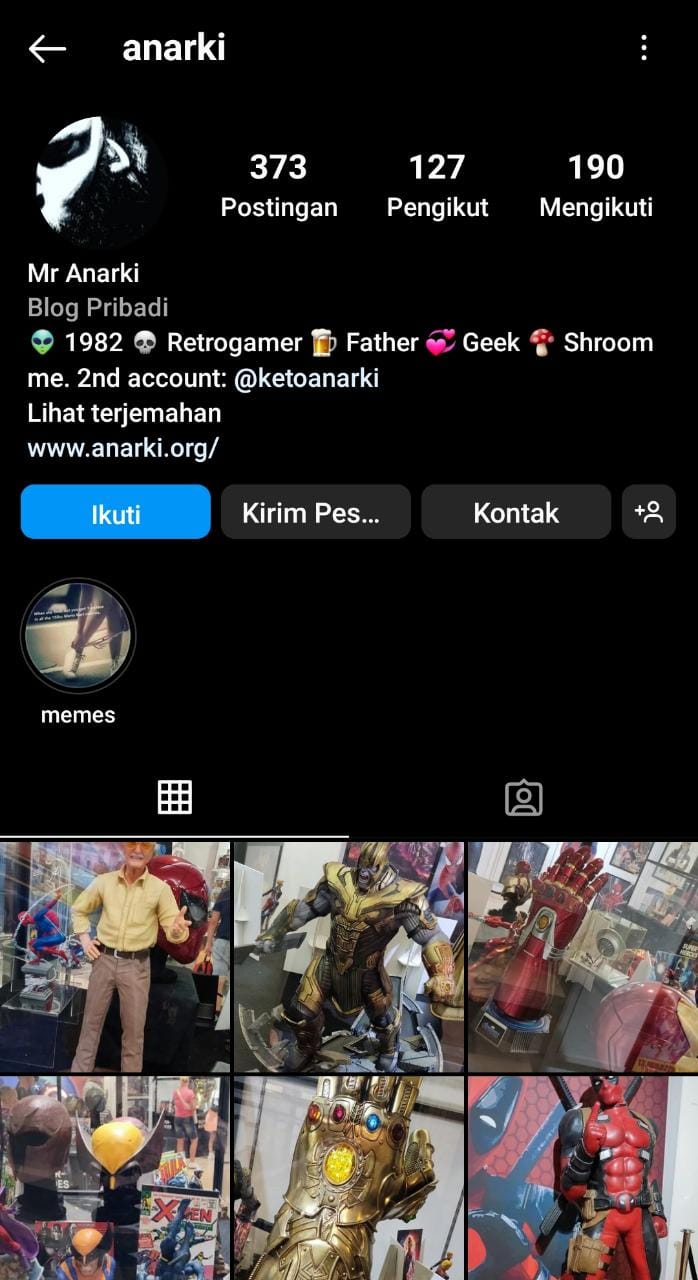Switch to the tagged photos tab
Image resolution: width=698 pixels, height=1280 pixels.
tap(523, 798)
